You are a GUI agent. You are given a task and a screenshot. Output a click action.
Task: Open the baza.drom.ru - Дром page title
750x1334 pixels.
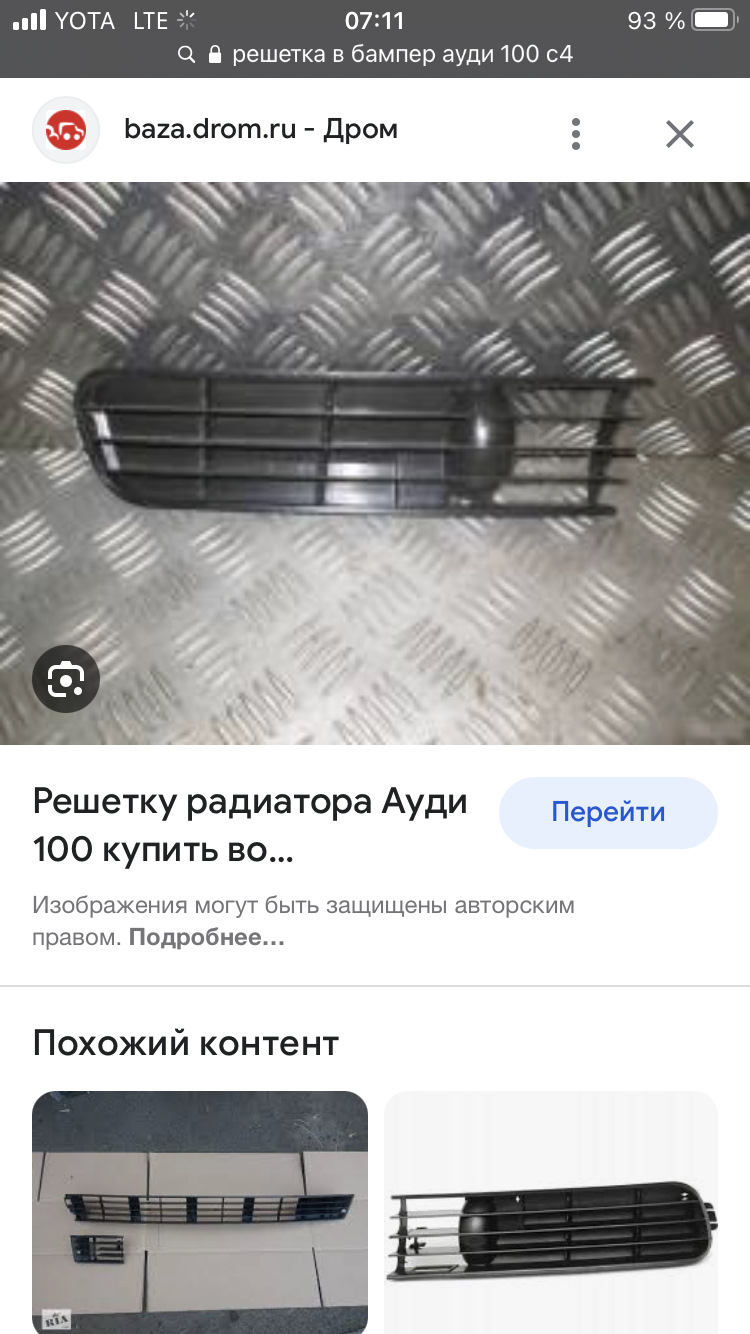(261, 129)
